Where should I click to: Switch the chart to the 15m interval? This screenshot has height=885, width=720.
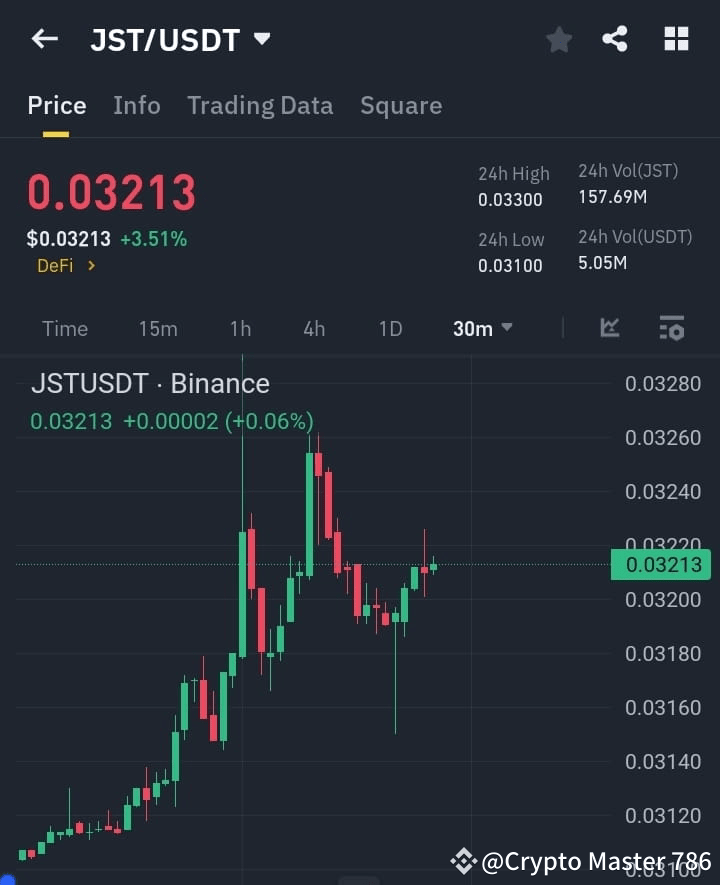(158, 327)
